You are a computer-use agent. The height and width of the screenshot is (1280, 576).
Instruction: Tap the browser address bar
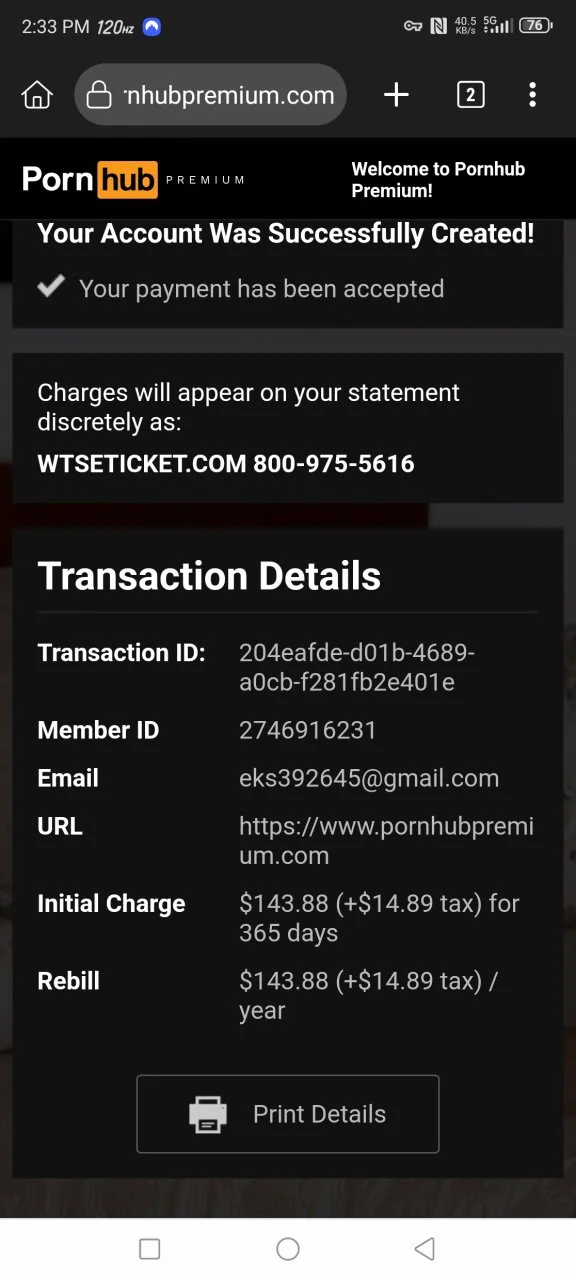click(x=211, y=95)
